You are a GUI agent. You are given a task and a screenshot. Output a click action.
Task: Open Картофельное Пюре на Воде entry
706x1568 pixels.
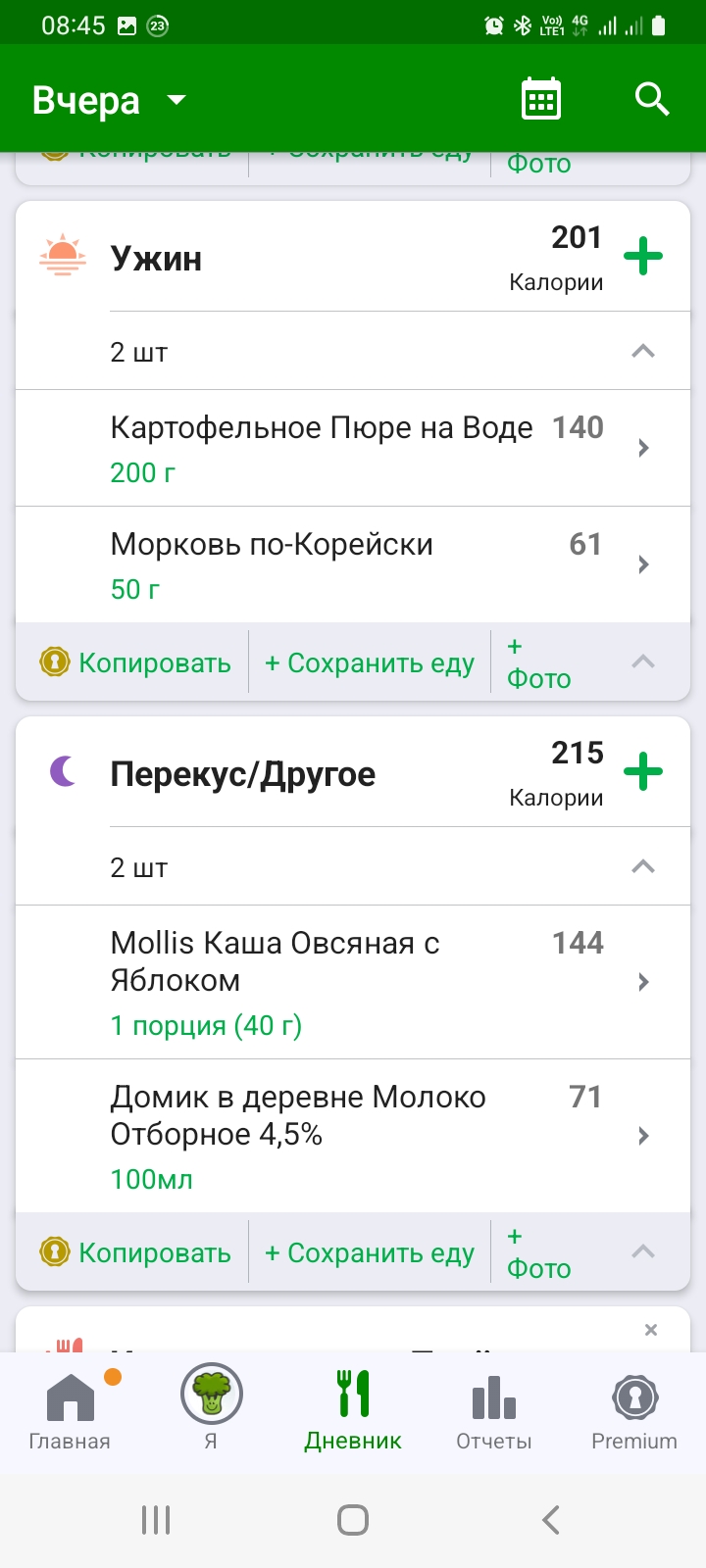(x=353, y=448)
